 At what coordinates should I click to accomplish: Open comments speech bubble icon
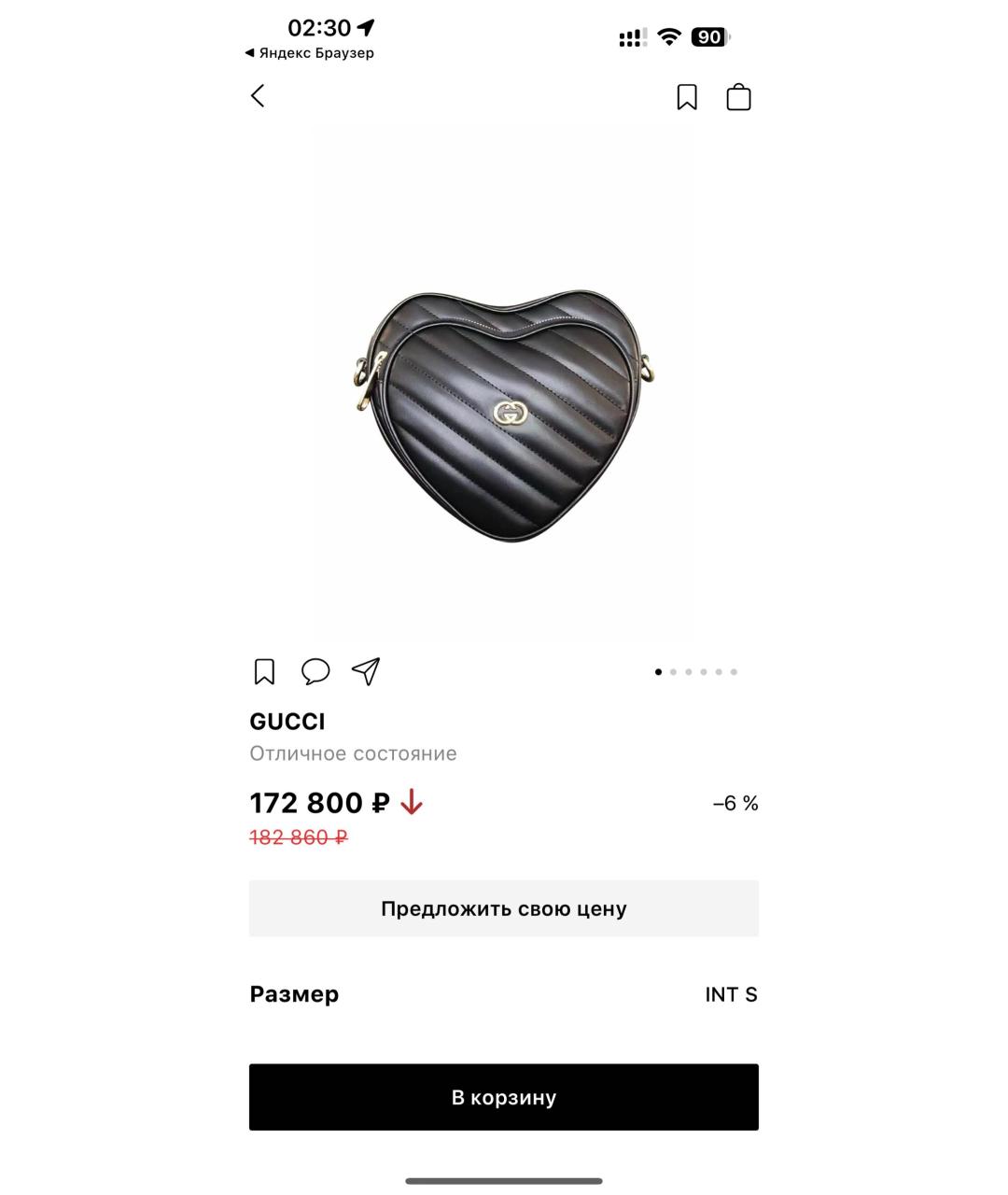[x=315, y=671]
